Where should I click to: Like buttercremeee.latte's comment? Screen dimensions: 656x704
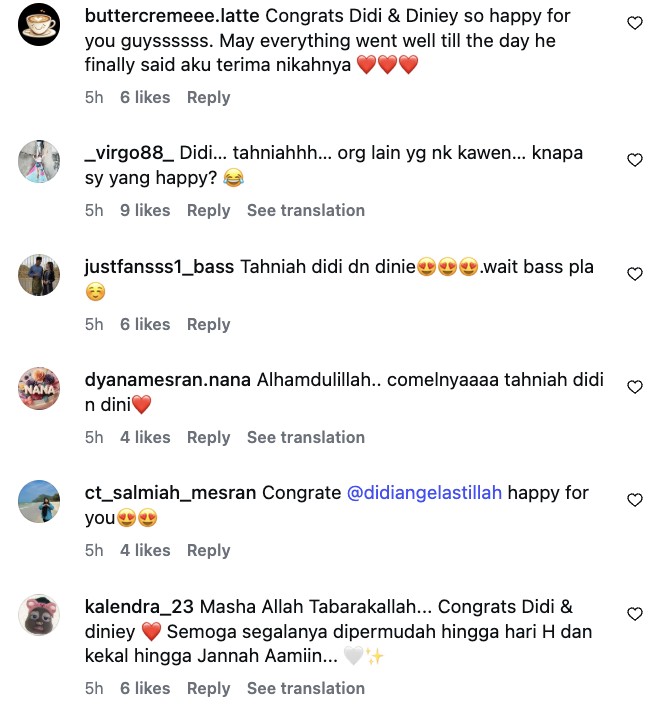pyautogui.click(x=634, y=23)
